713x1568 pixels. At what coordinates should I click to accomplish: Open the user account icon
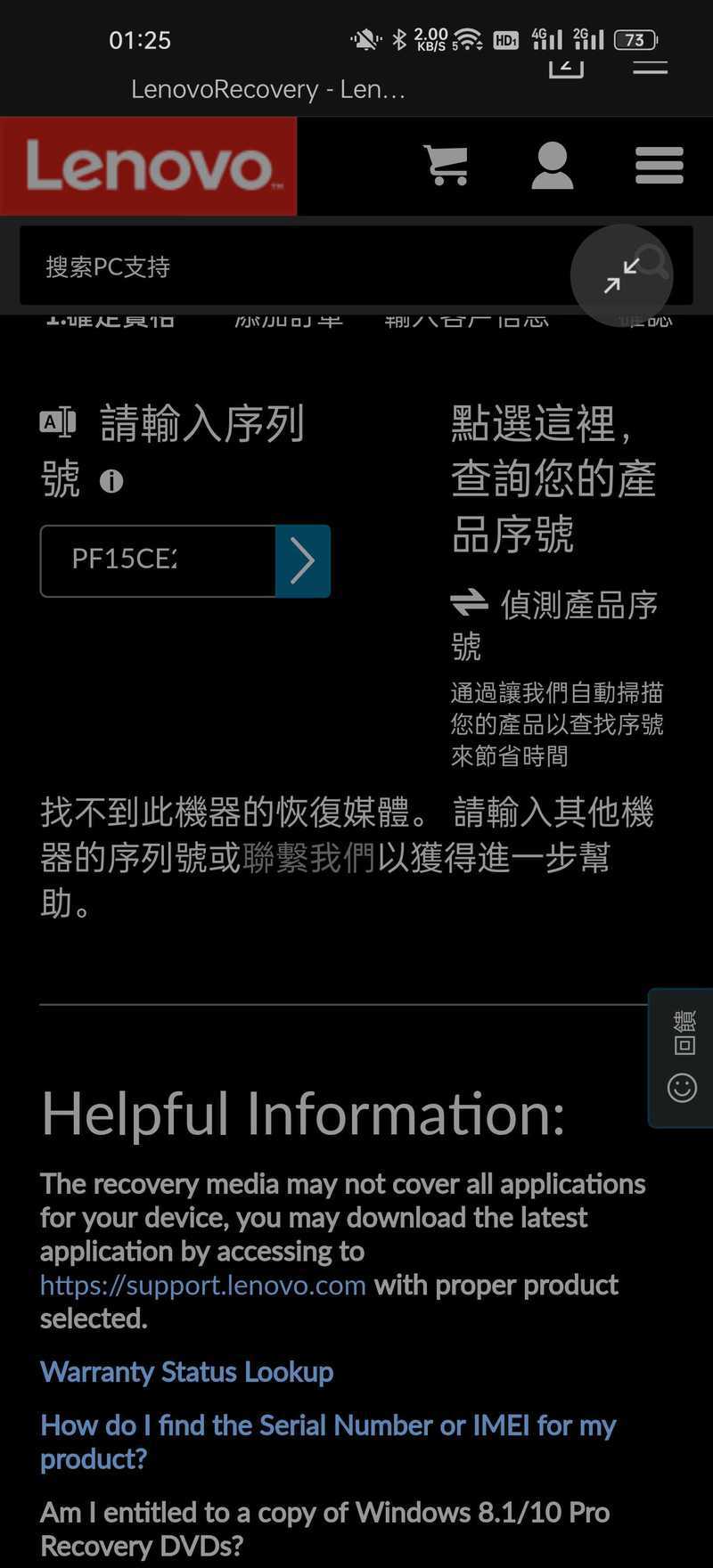click(x=553, y=165)
